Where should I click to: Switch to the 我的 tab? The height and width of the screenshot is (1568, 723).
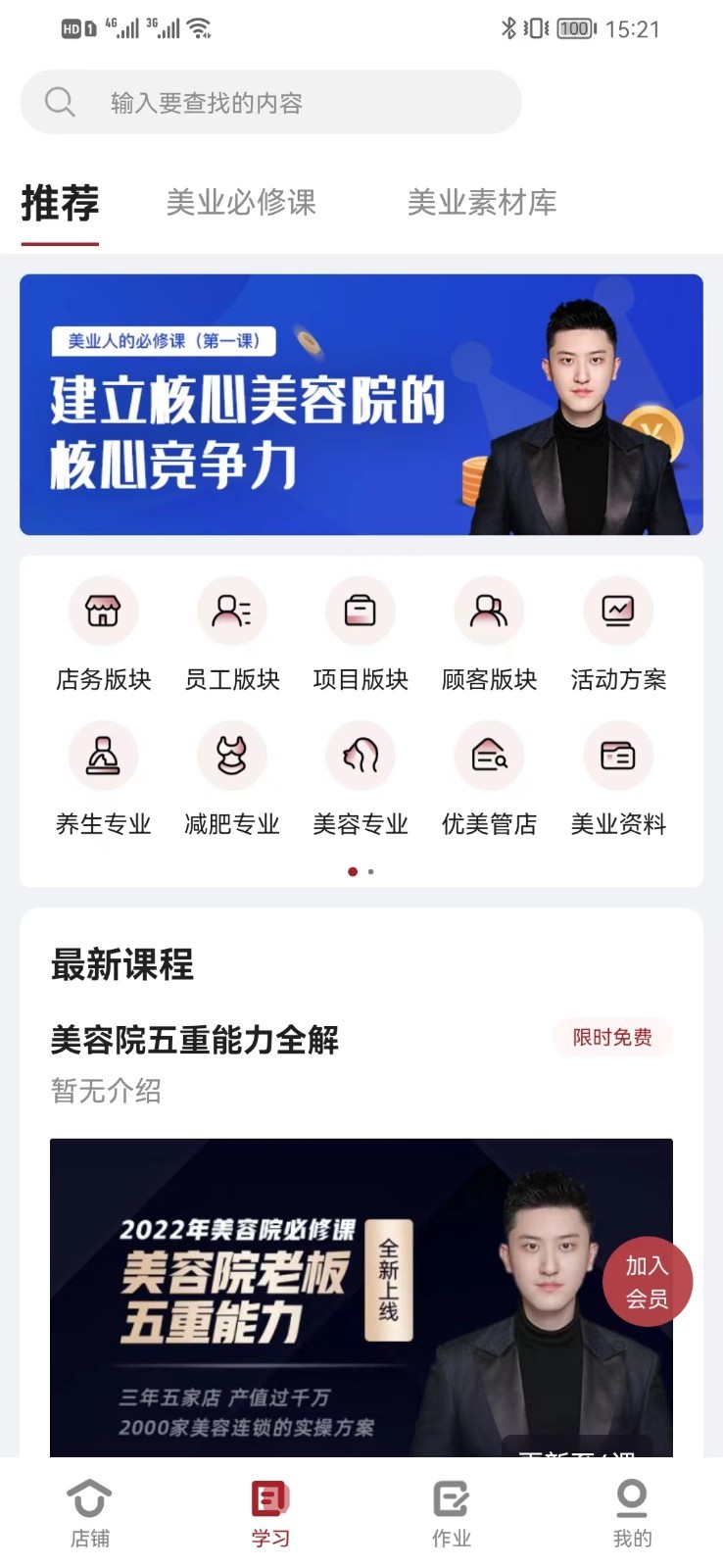pos(632,1513)
